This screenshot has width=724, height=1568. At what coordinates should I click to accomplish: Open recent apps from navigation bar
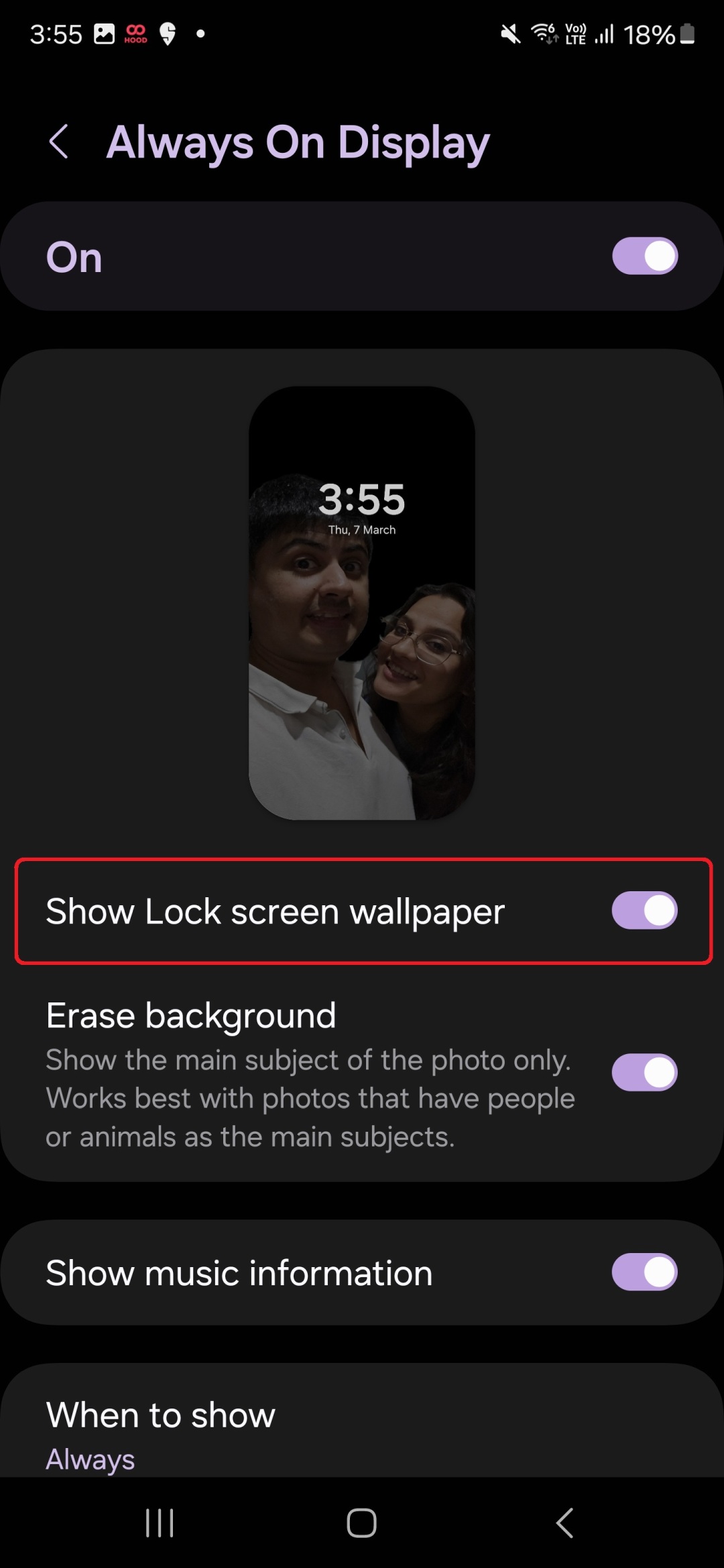coord(160,1522)
